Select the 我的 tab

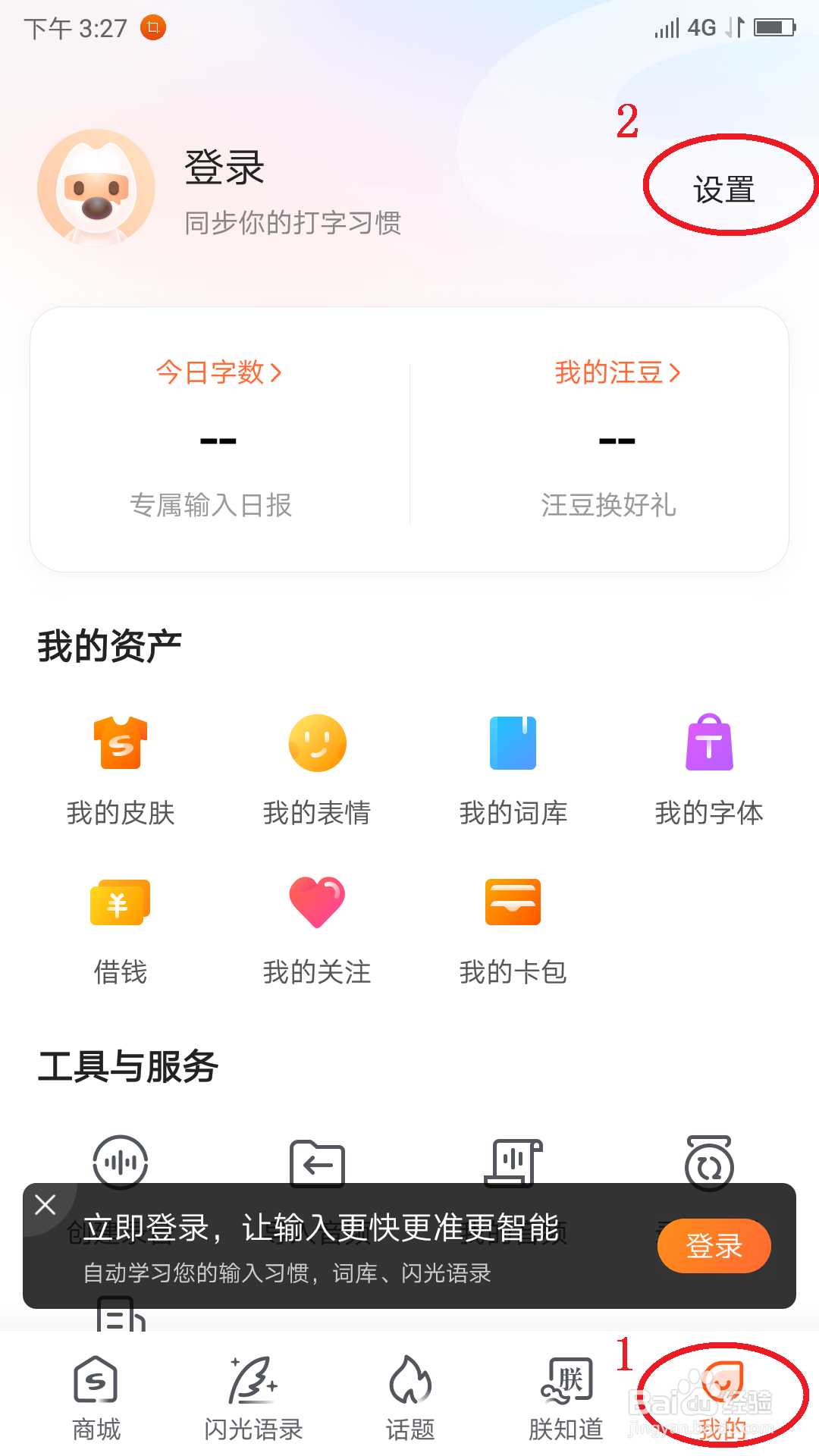pyautogui.click(x=723, y=1399)
